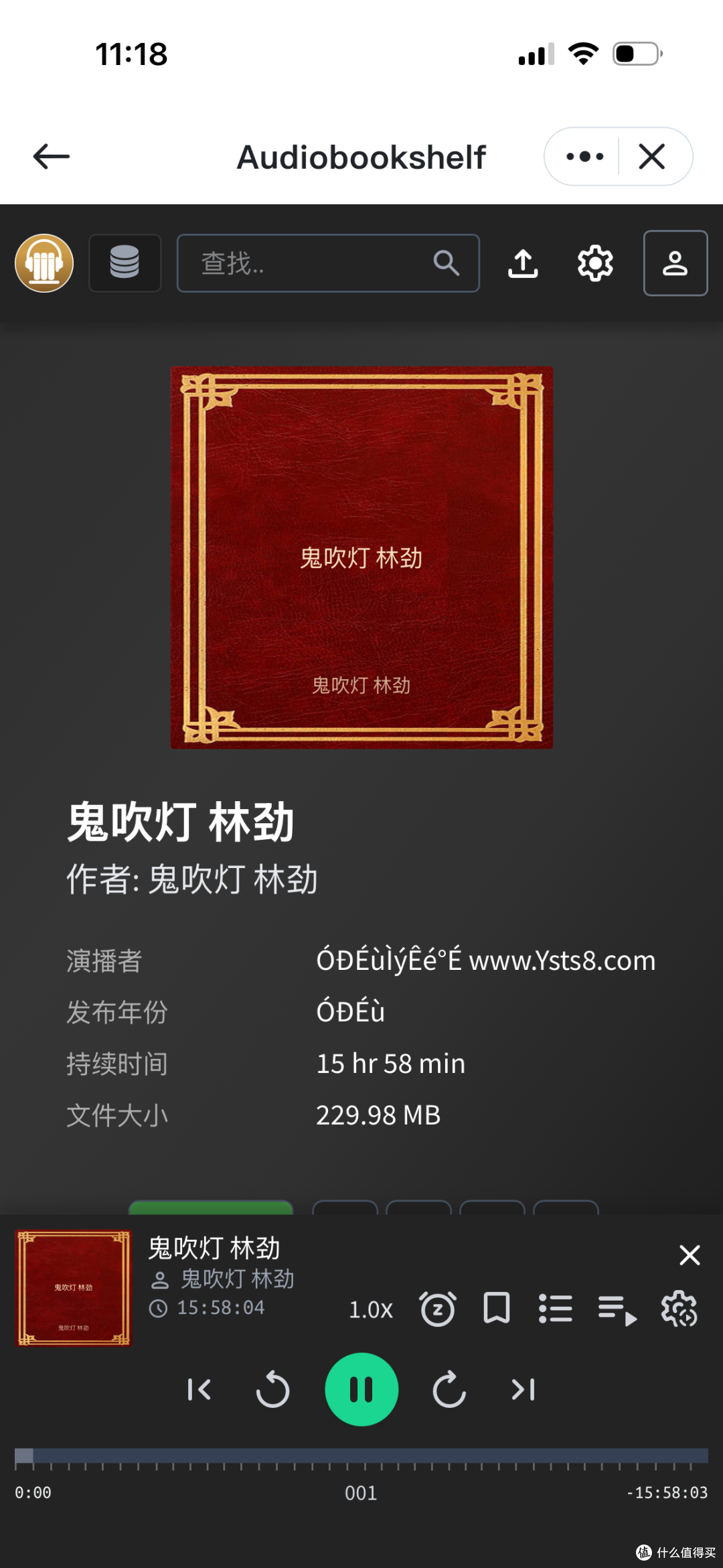Set a sleep timer with the alarm-Z icon

438,1309
